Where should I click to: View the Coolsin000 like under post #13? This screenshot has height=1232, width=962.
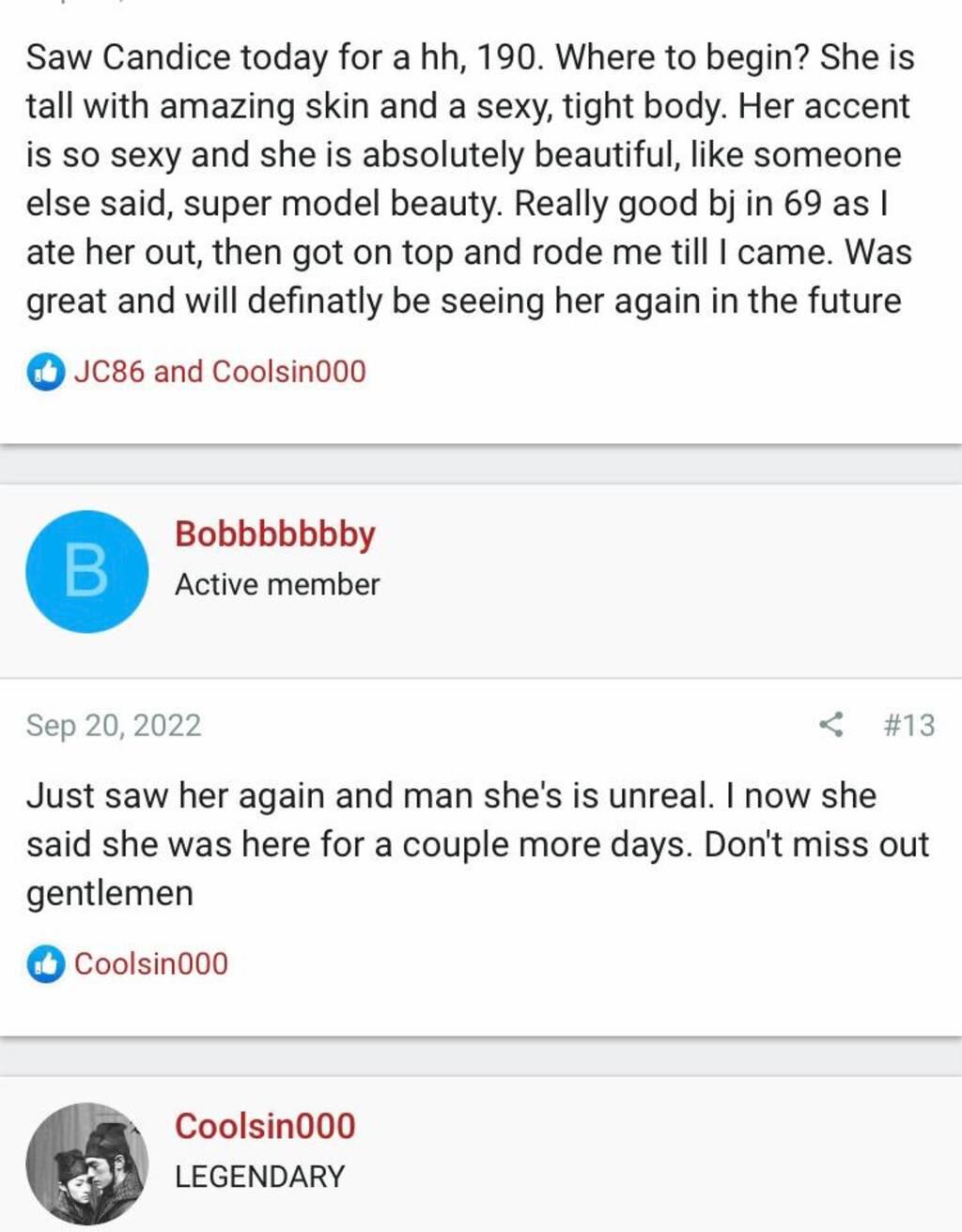click(x=150, y=963)
